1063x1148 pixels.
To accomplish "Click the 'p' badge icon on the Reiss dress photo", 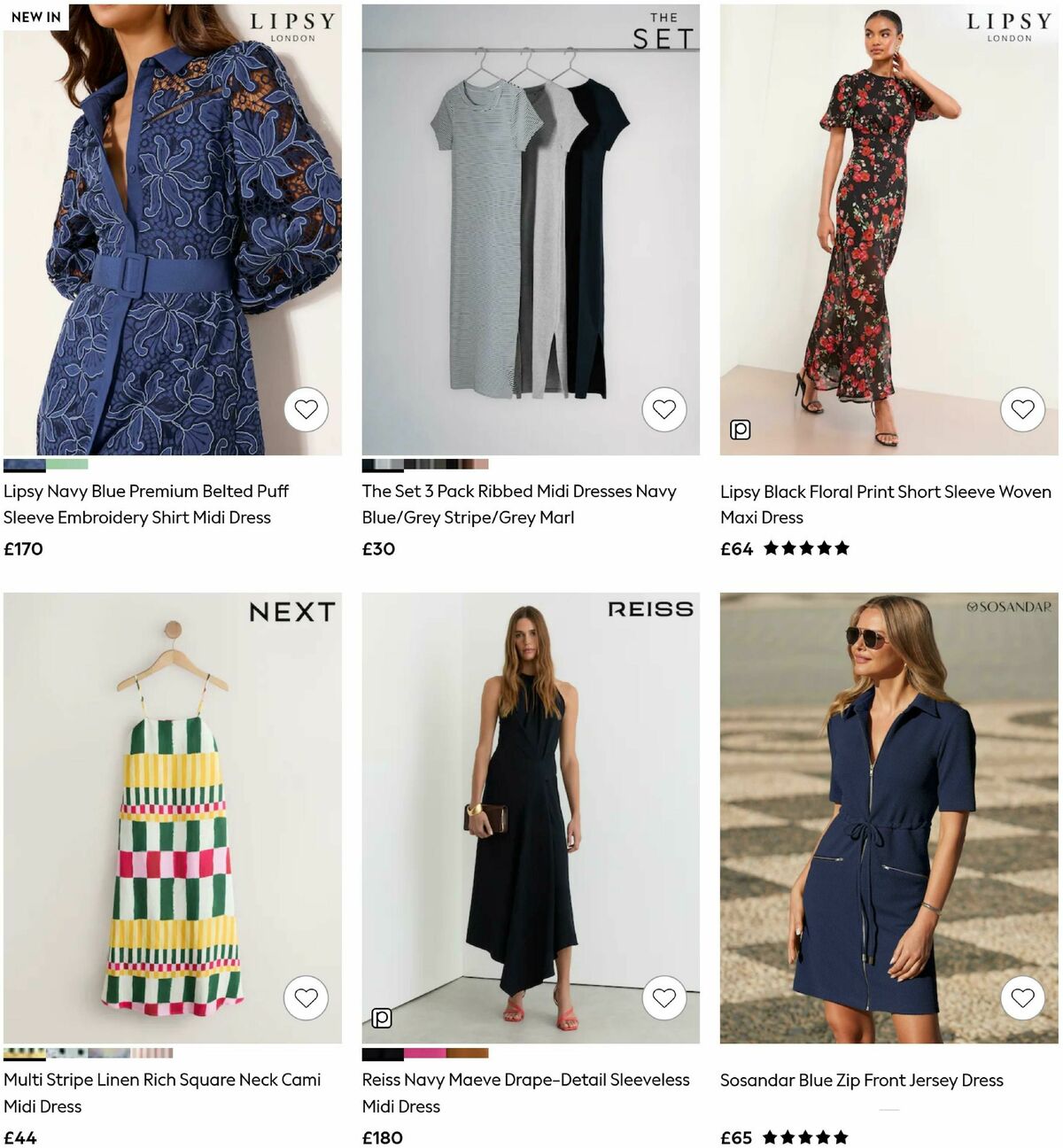I will coord(381,1018).
